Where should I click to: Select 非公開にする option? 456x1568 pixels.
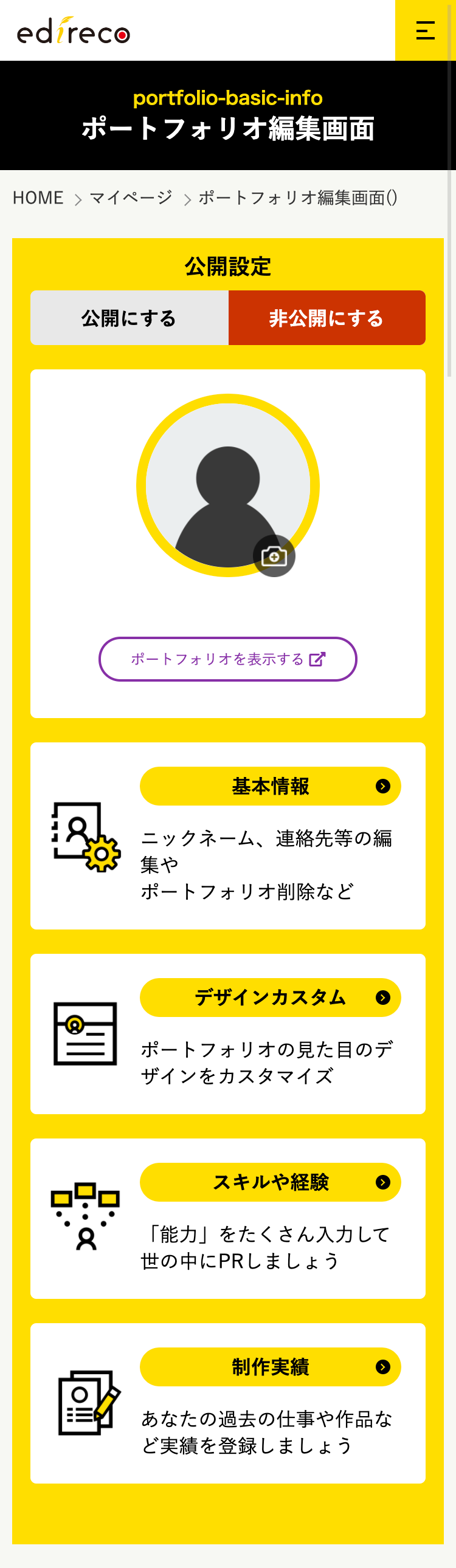(x=326, y=318)
